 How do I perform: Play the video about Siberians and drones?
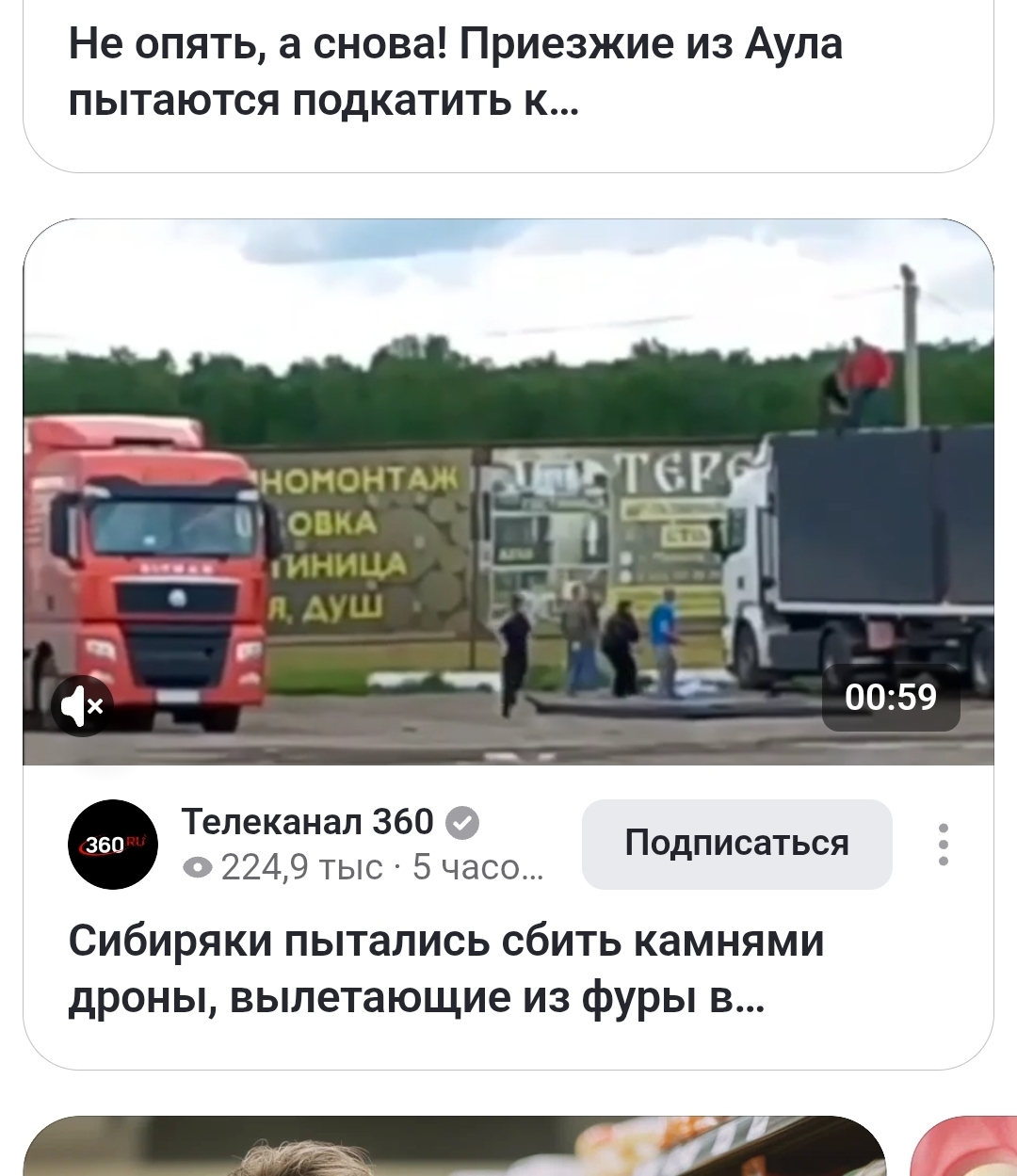pos(508,491)
